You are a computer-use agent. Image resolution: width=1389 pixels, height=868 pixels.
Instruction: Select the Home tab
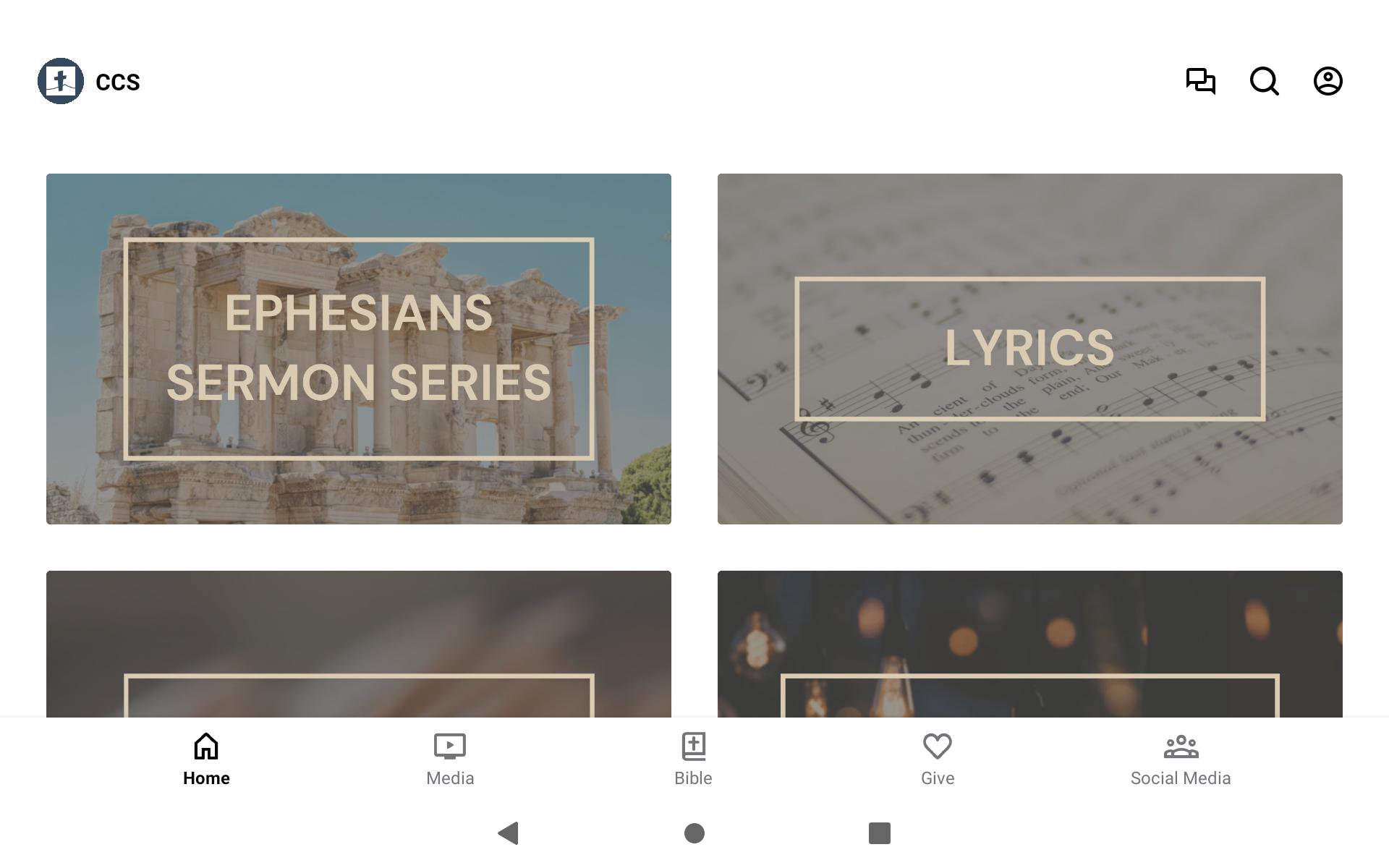click(x=206, y=759)
